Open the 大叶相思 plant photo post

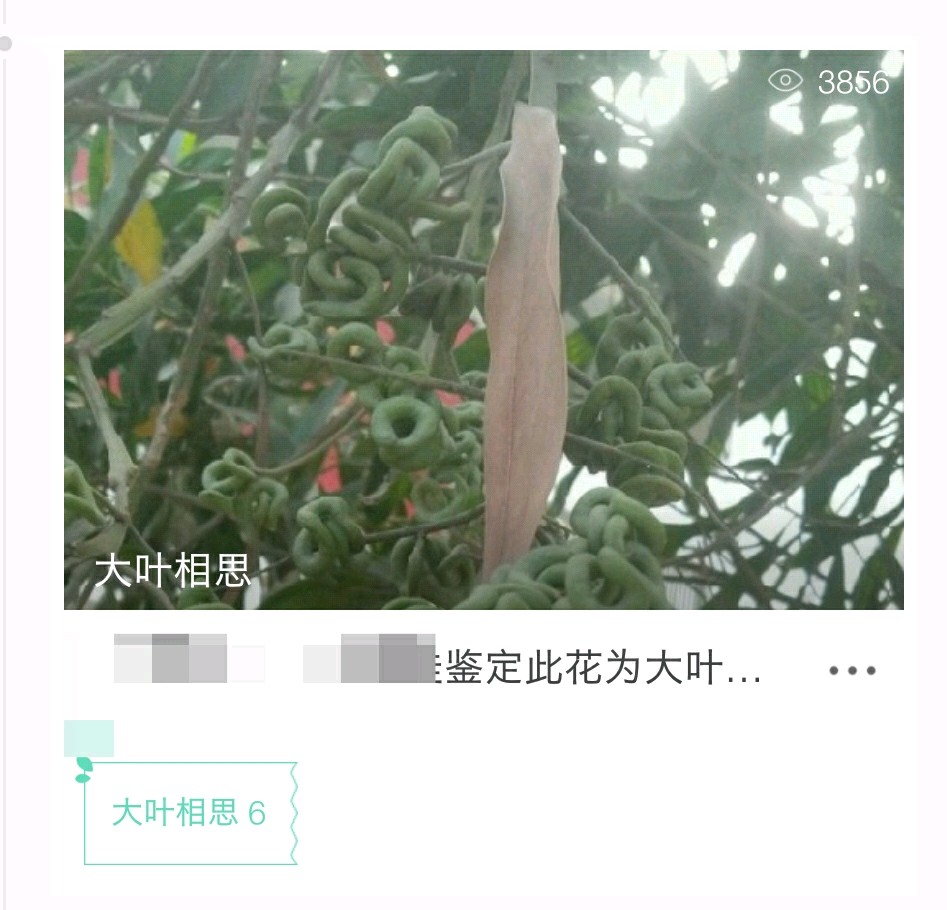pos(483,330)
